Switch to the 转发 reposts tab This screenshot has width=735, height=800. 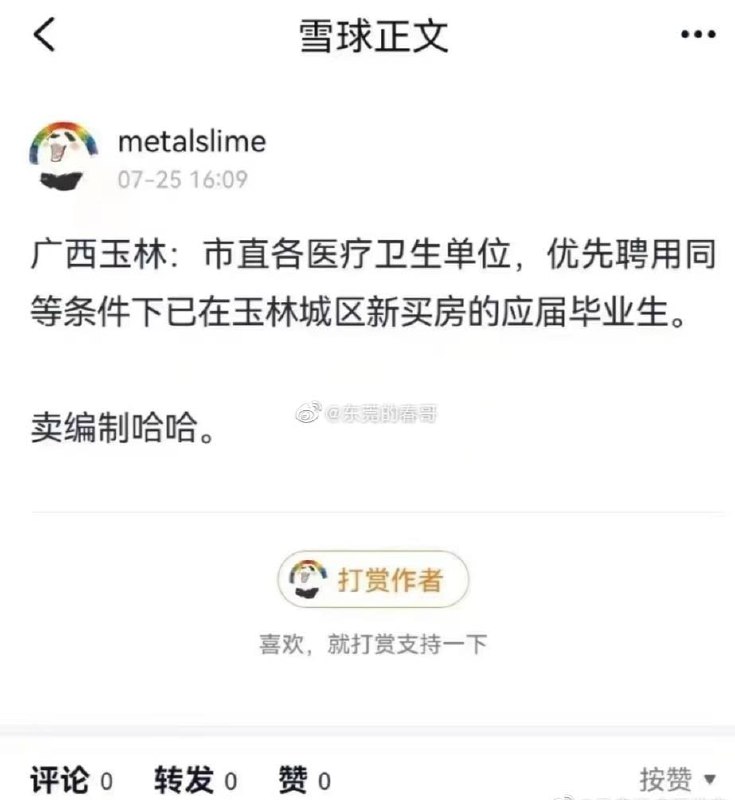pos(195,780)
